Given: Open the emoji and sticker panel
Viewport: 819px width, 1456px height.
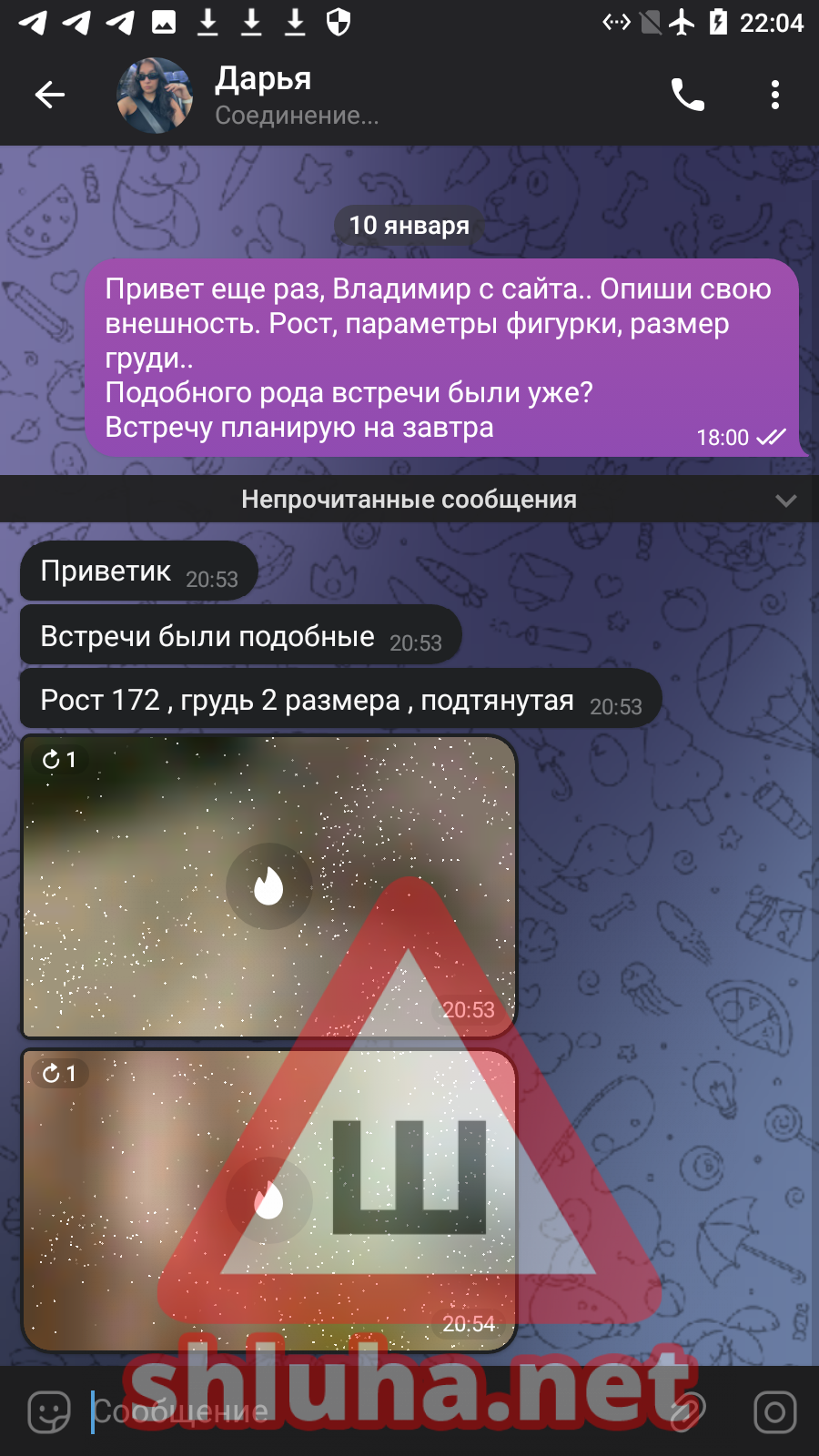Looking at the screenshot, I should click(x=49, y=1412).
